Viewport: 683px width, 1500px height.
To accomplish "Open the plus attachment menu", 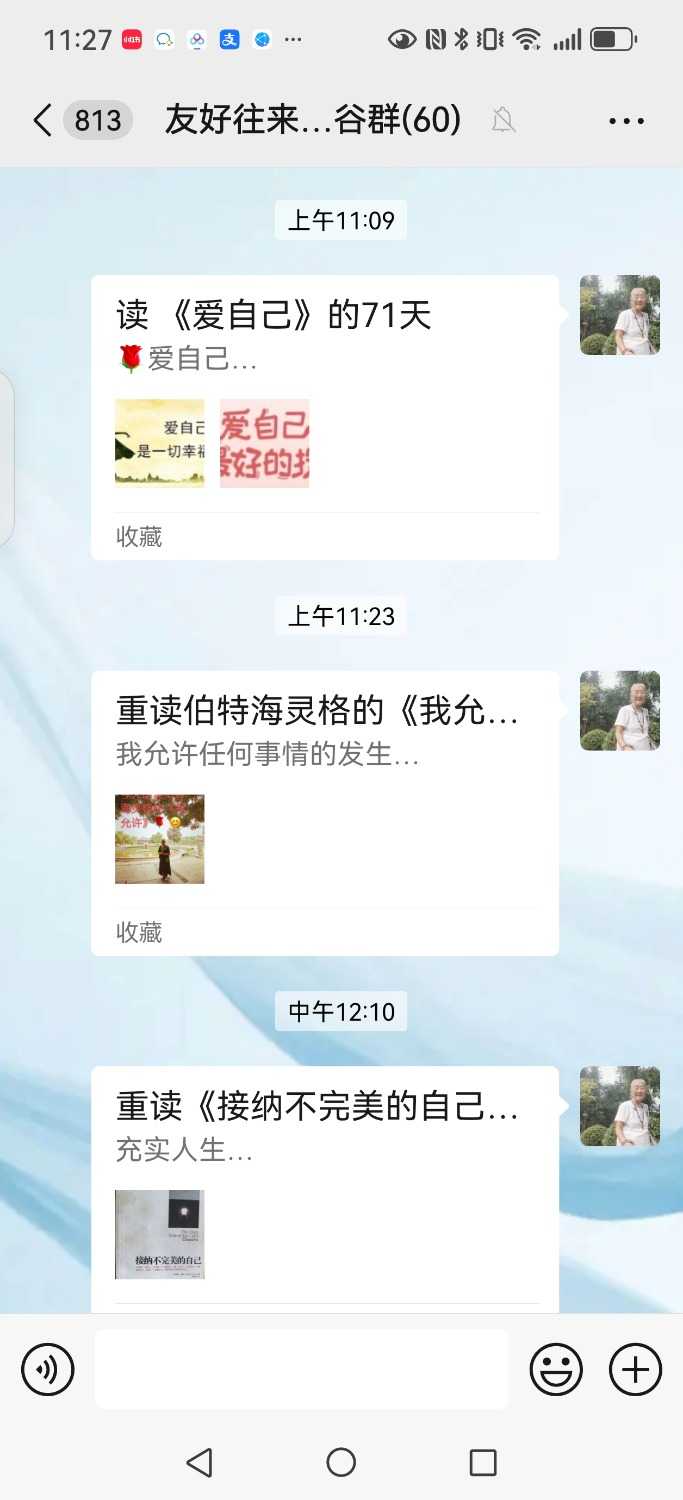I will click(636, 1369).
